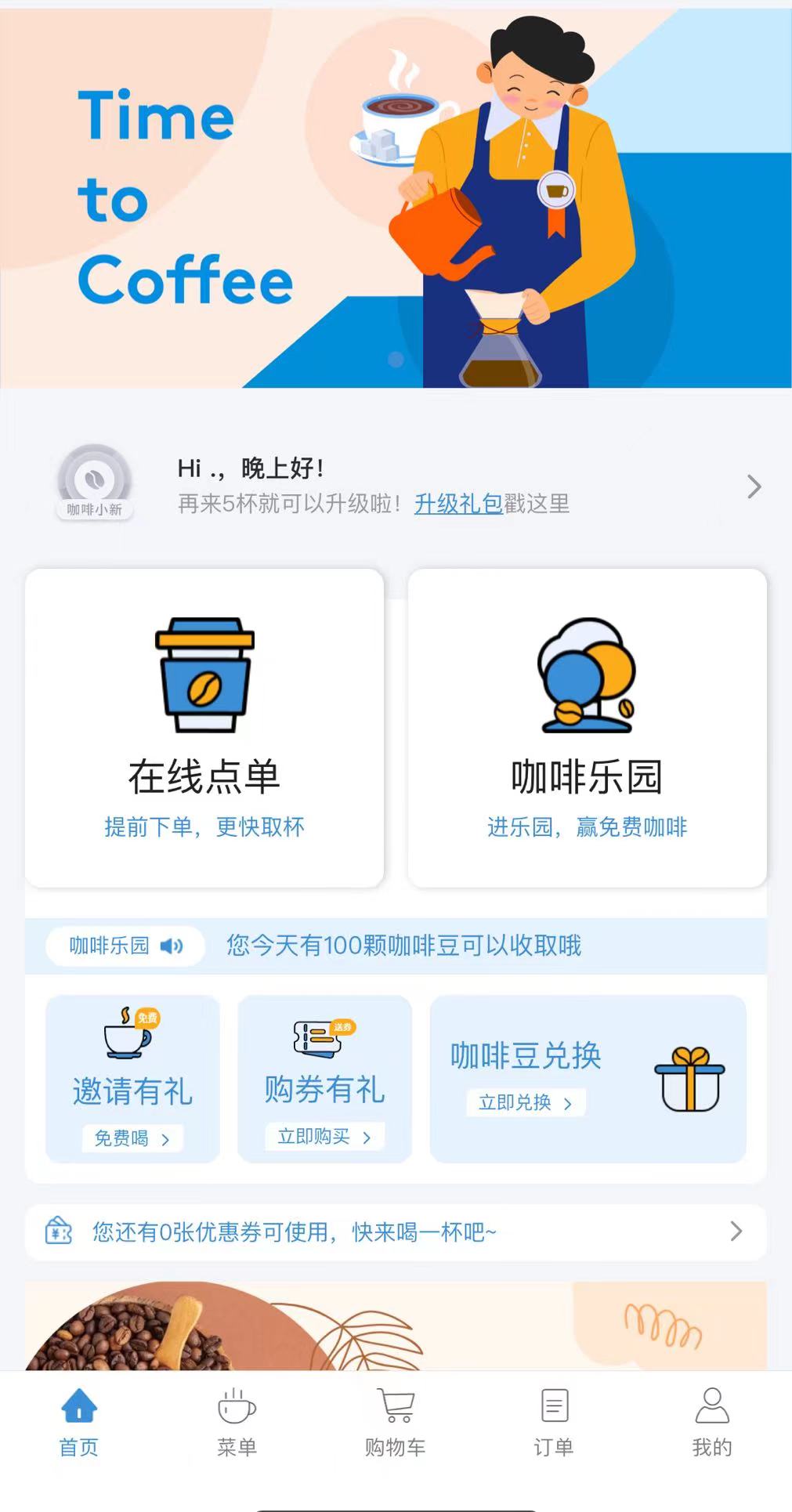792x1512 pixels.
Task: Tap 立即购买 under 购券有礼
Action: (324, 1136)
